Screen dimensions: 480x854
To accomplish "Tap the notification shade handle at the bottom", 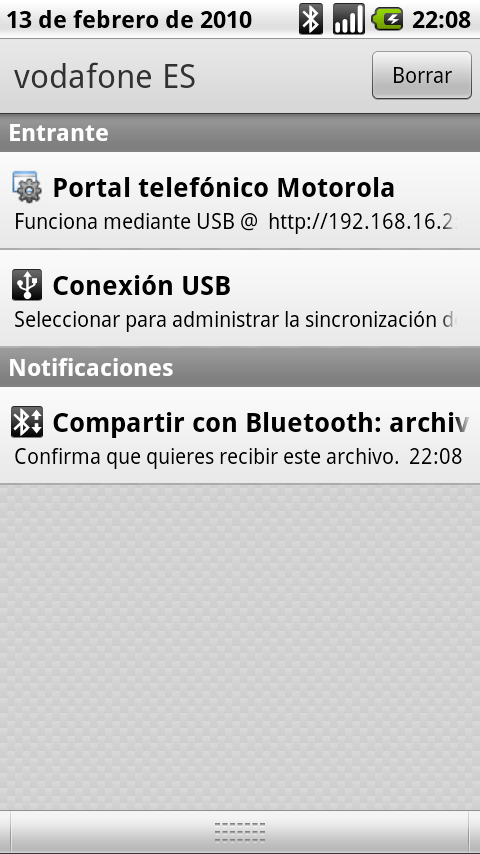I will click(240, 832).
